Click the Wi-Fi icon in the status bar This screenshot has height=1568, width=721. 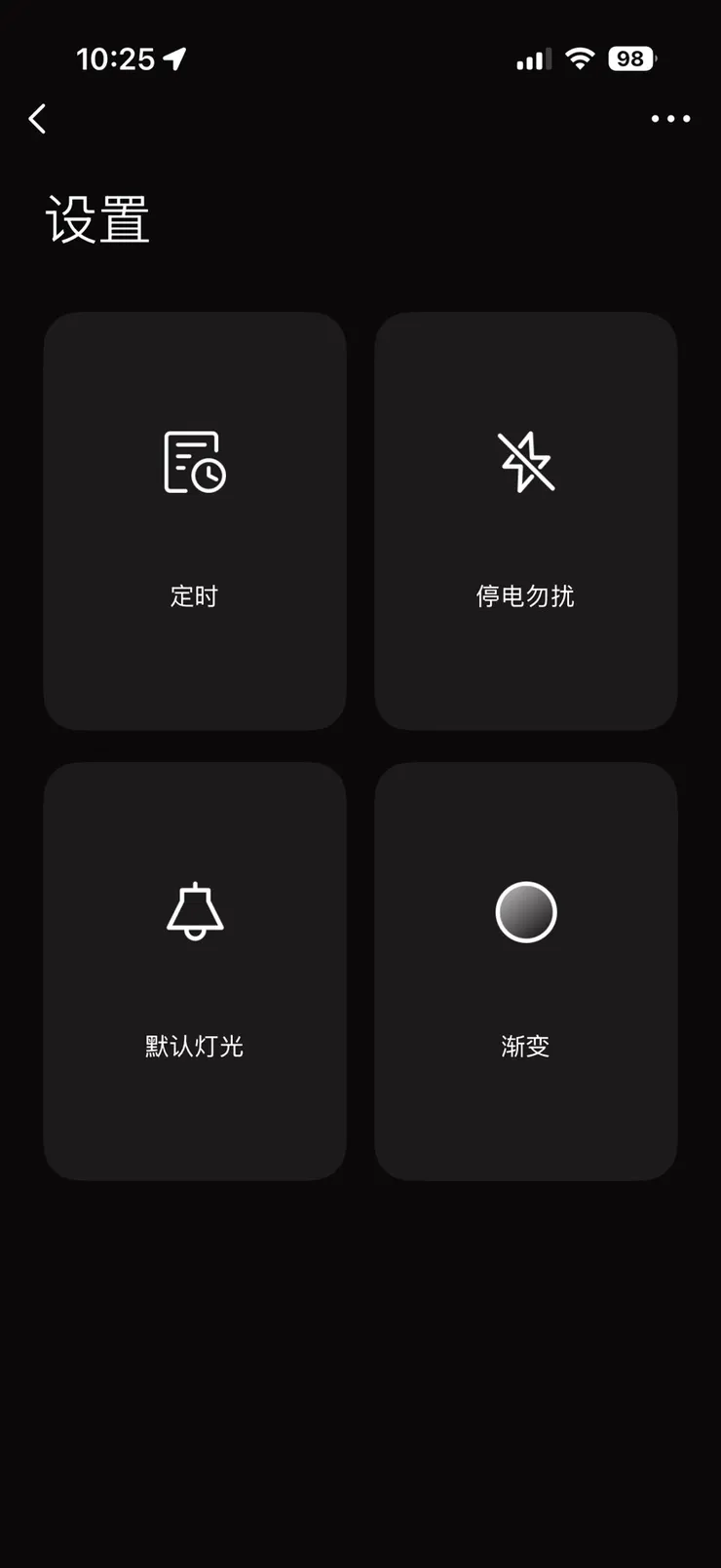click(580, 58)
